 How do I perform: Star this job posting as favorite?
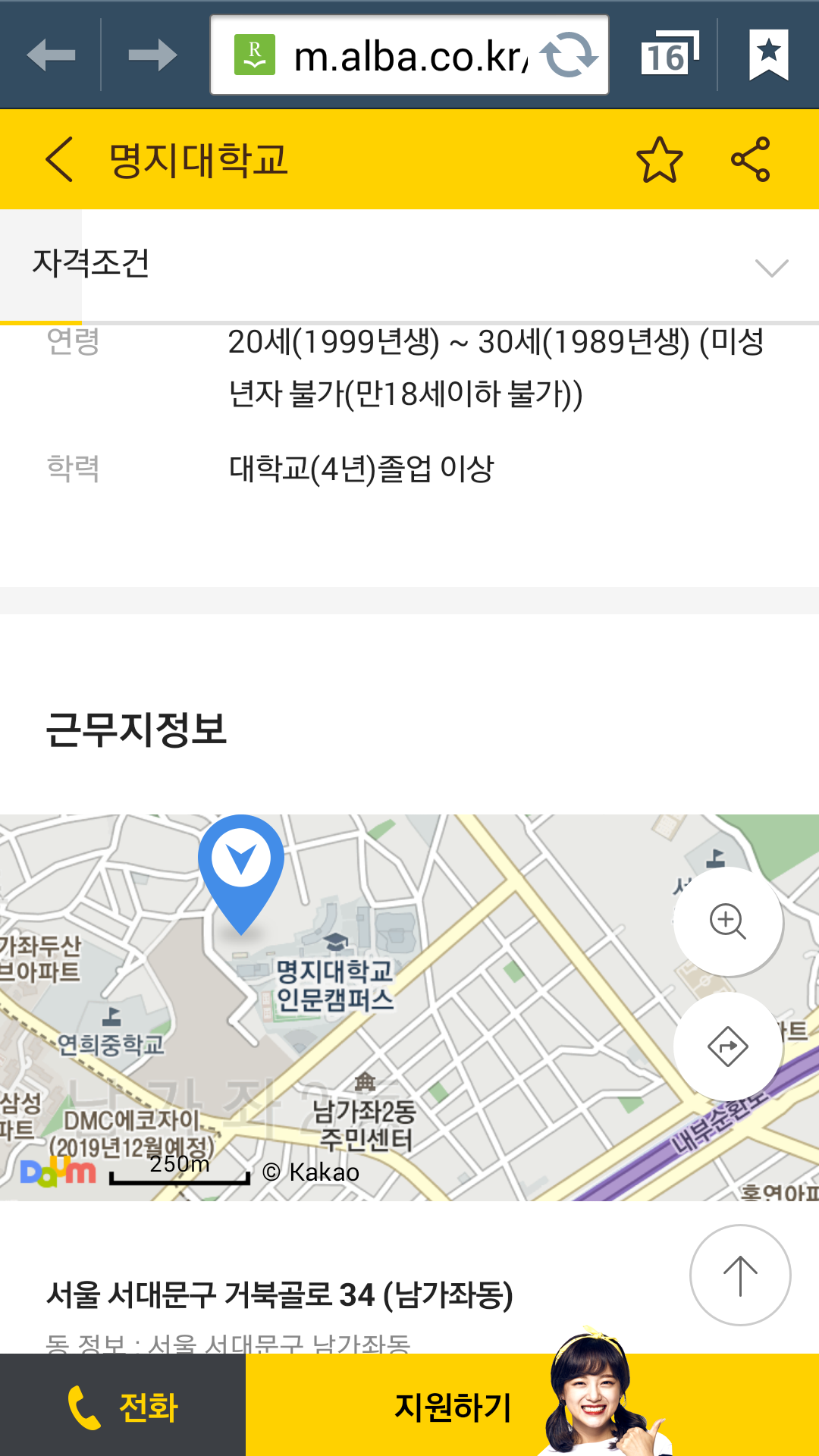[660, 159]
